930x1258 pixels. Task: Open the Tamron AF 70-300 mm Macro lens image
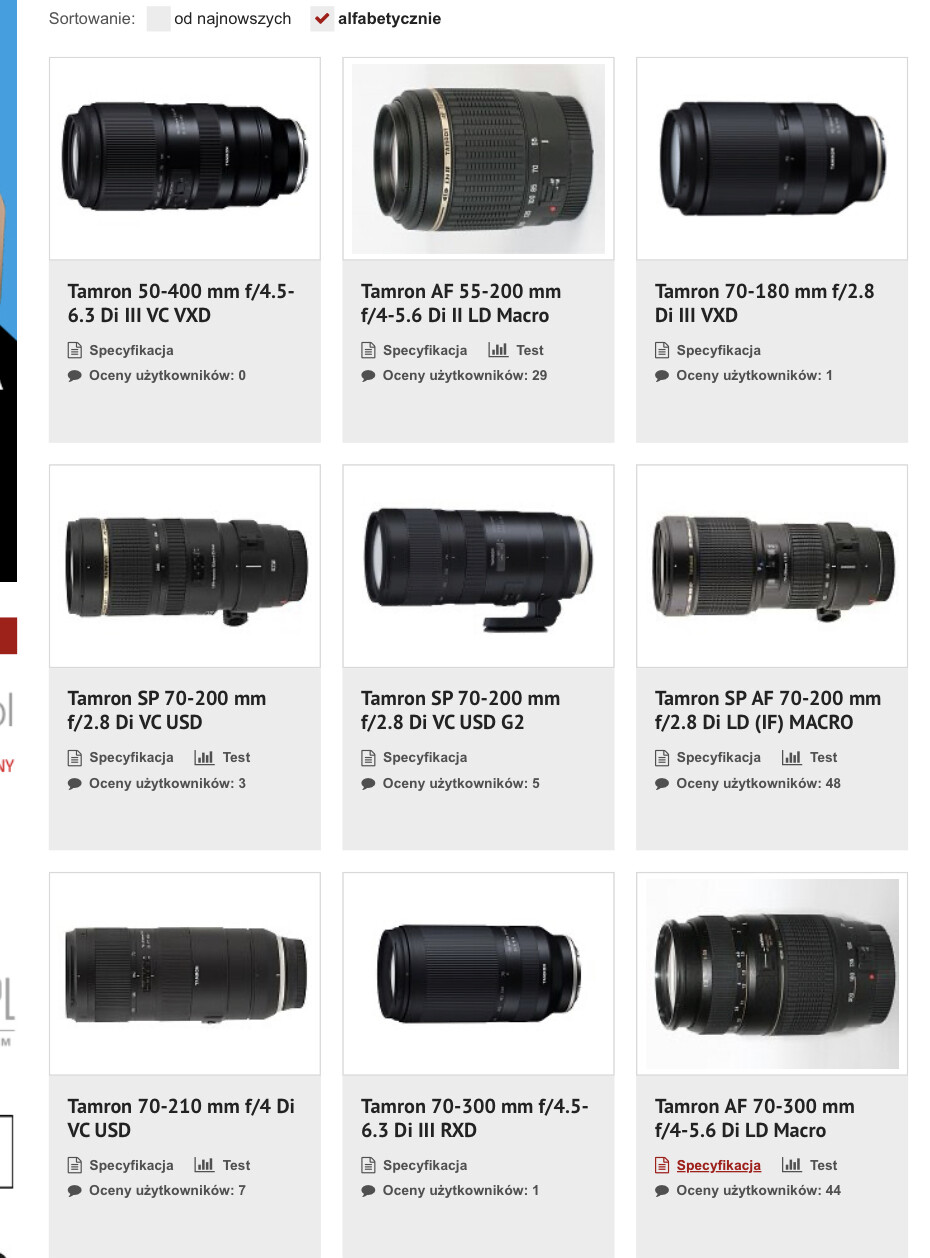[772, 973]
